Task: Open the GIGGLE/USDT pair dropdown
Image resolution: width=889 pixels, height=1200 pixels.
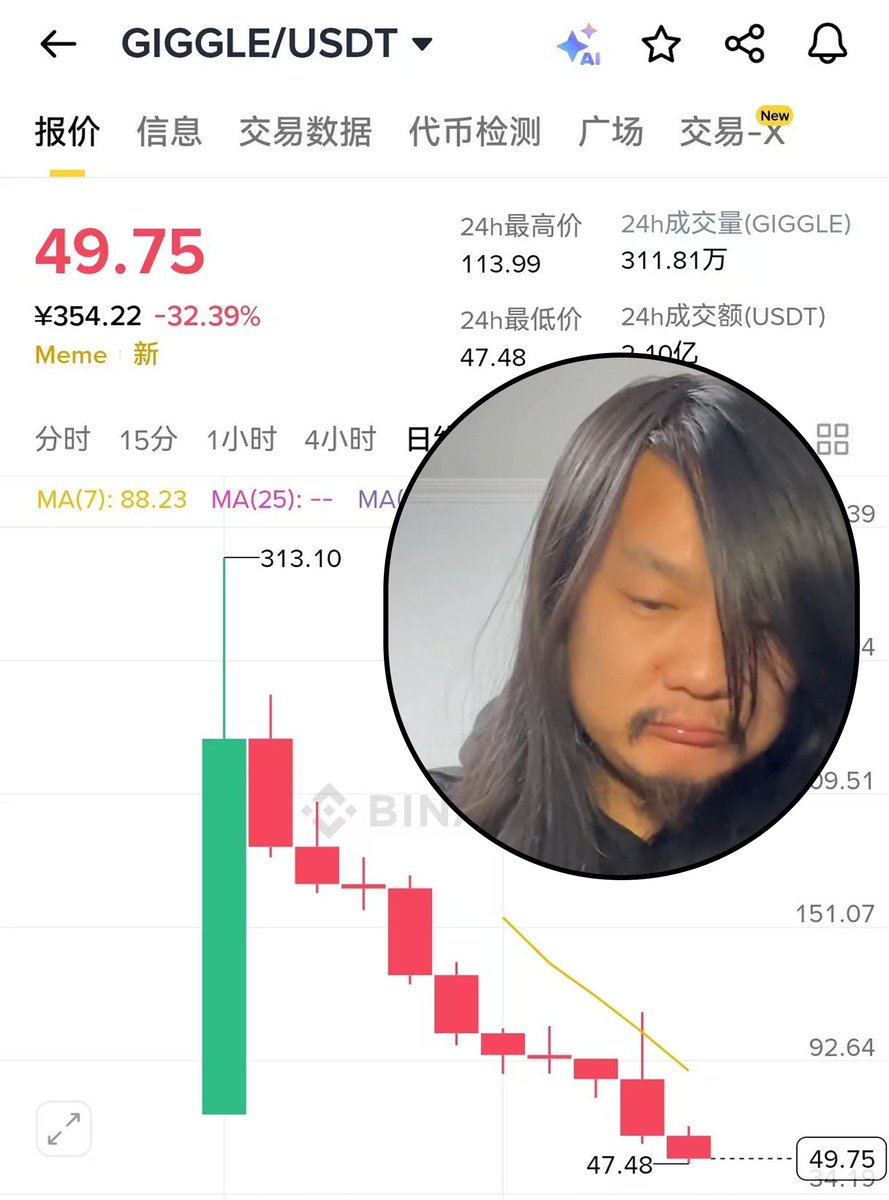Action: (x=422, y=44)
